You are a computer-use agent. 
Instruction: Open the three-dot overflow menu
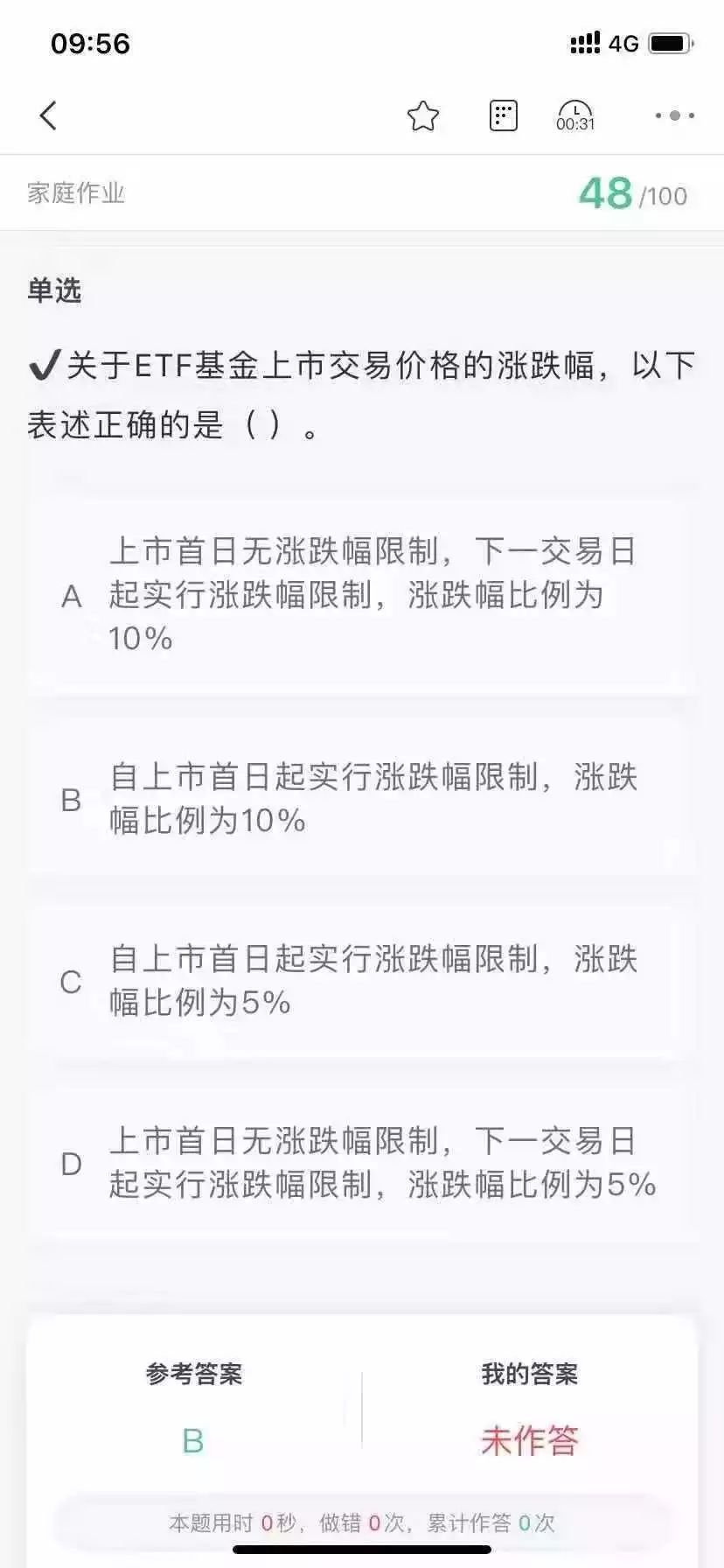[x=674, y=115]
